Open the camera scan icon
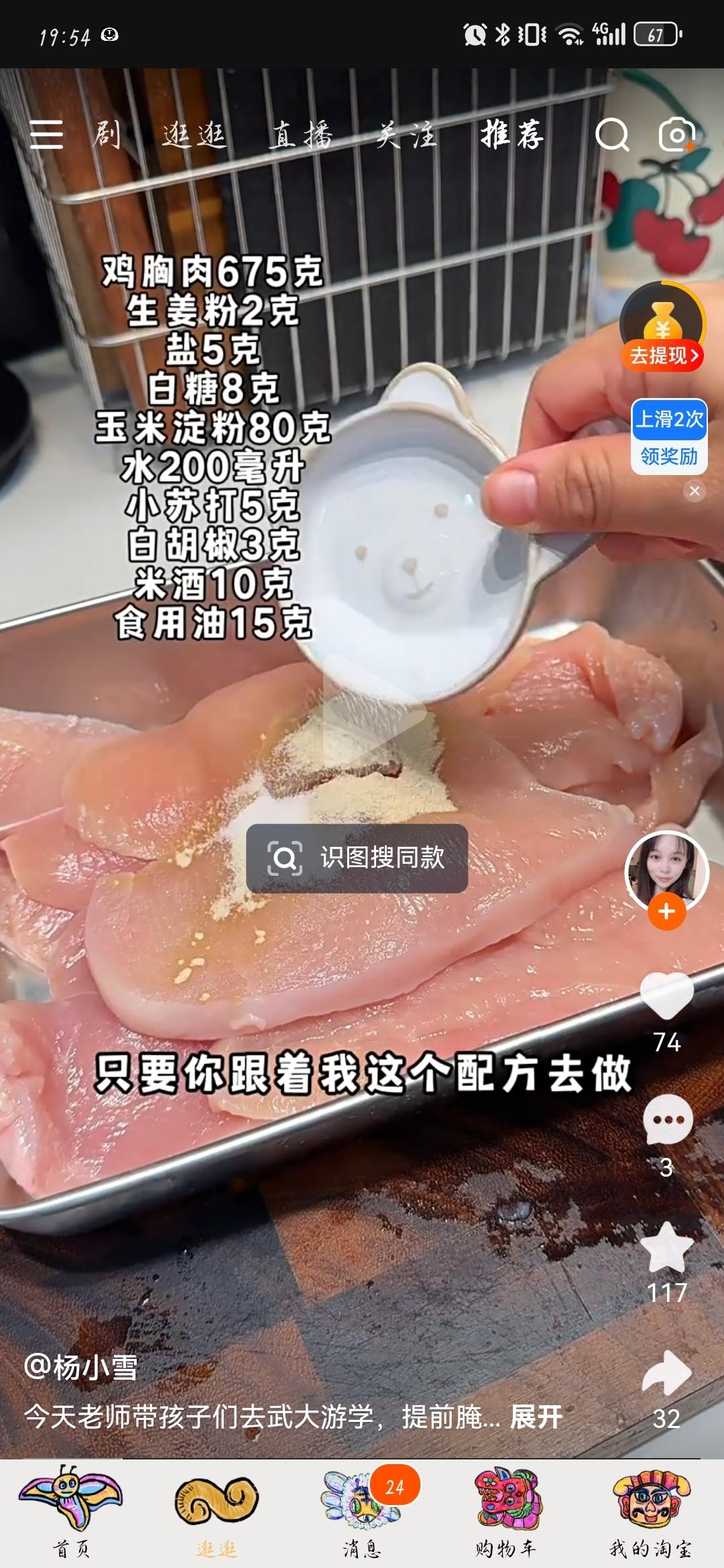This screenshot has height=1568, width=724. (676, 135)
